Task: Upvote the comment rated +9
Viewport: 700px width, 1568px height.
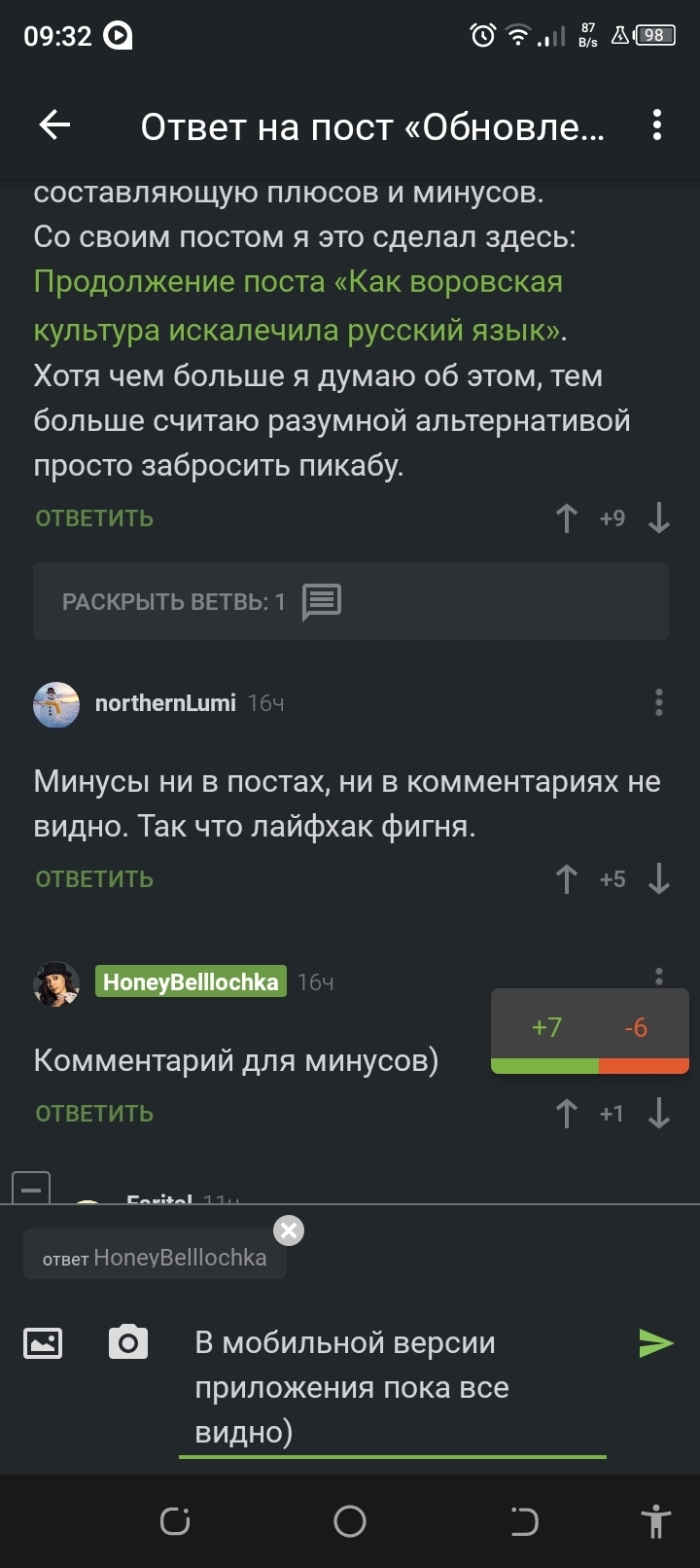Action: (567, 518)
